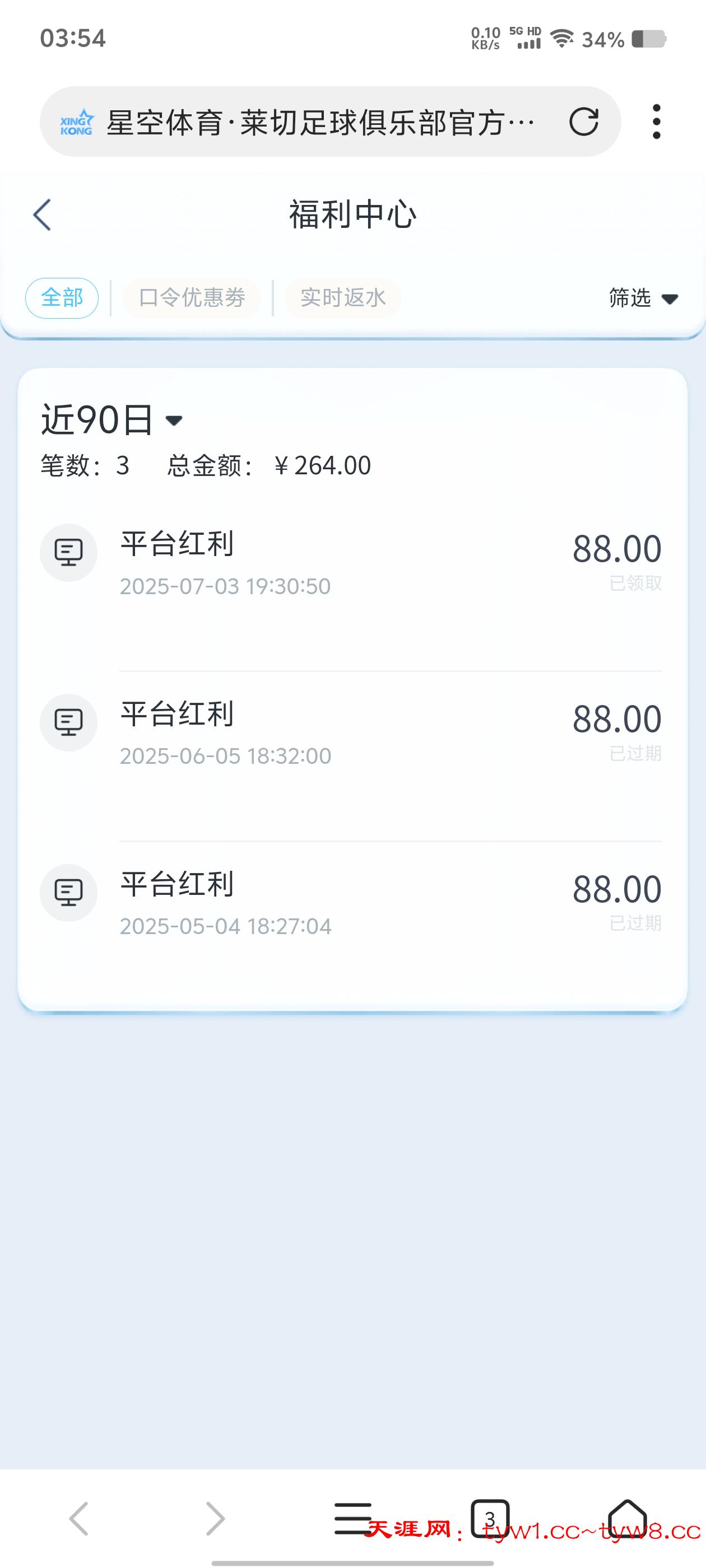Switch to the 口令优惠券 tab
Viewport: 706px width, 1568px height.
tap(192, 298)
